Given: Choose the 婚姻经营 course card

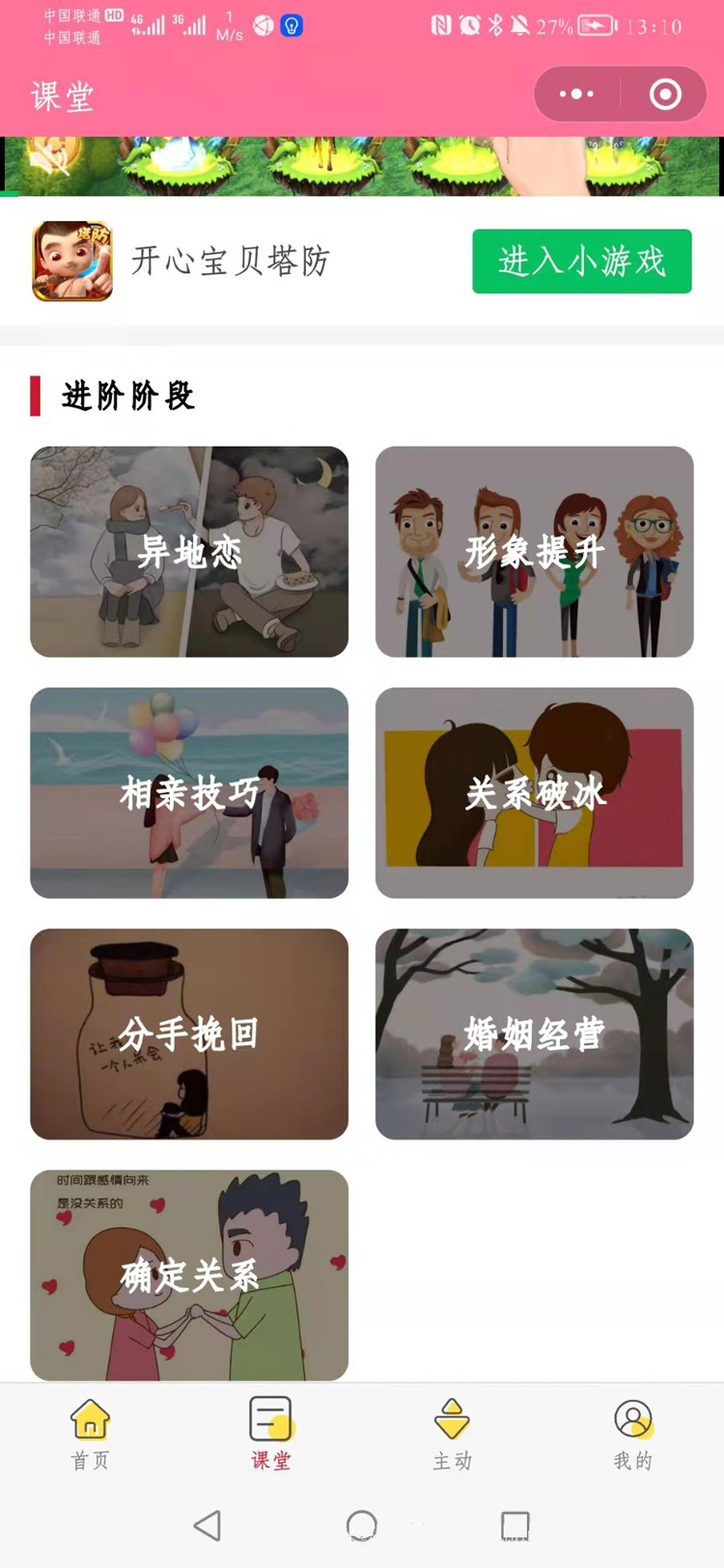Looking at the screenshot, I should (534, 1033).
